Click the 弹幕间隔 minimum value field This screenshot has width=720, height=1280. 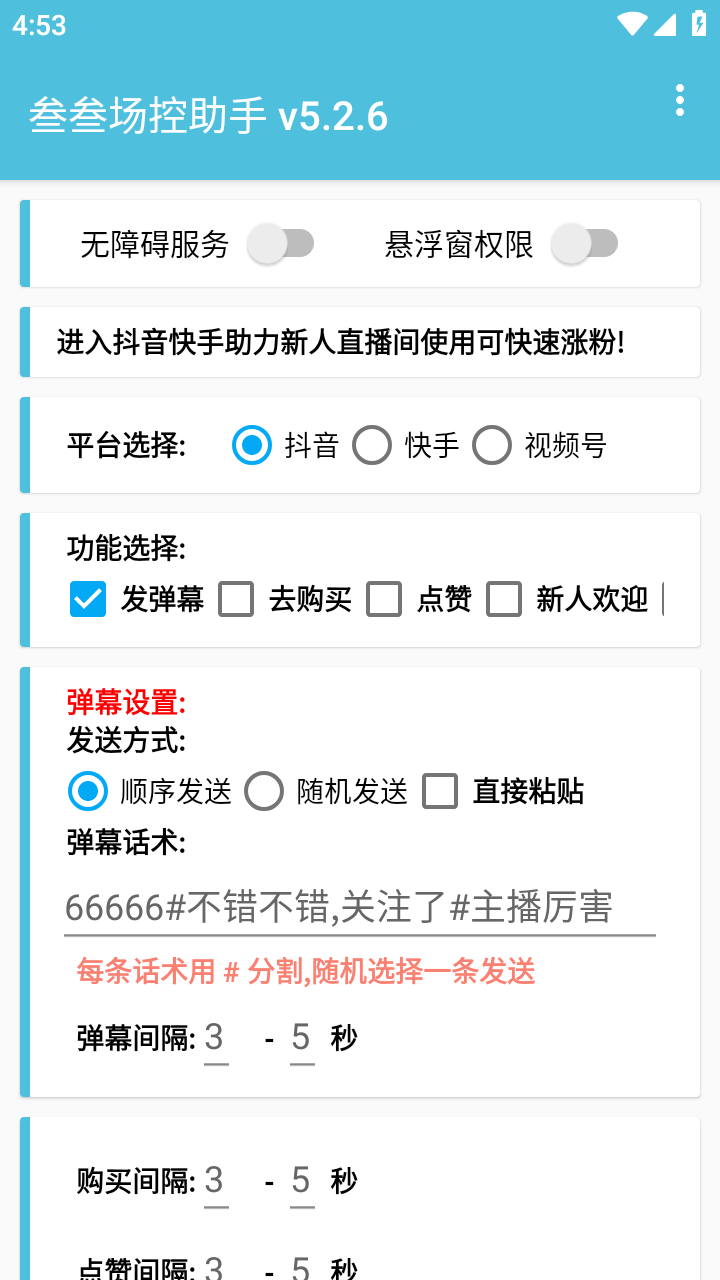(x=216, y=1038)
